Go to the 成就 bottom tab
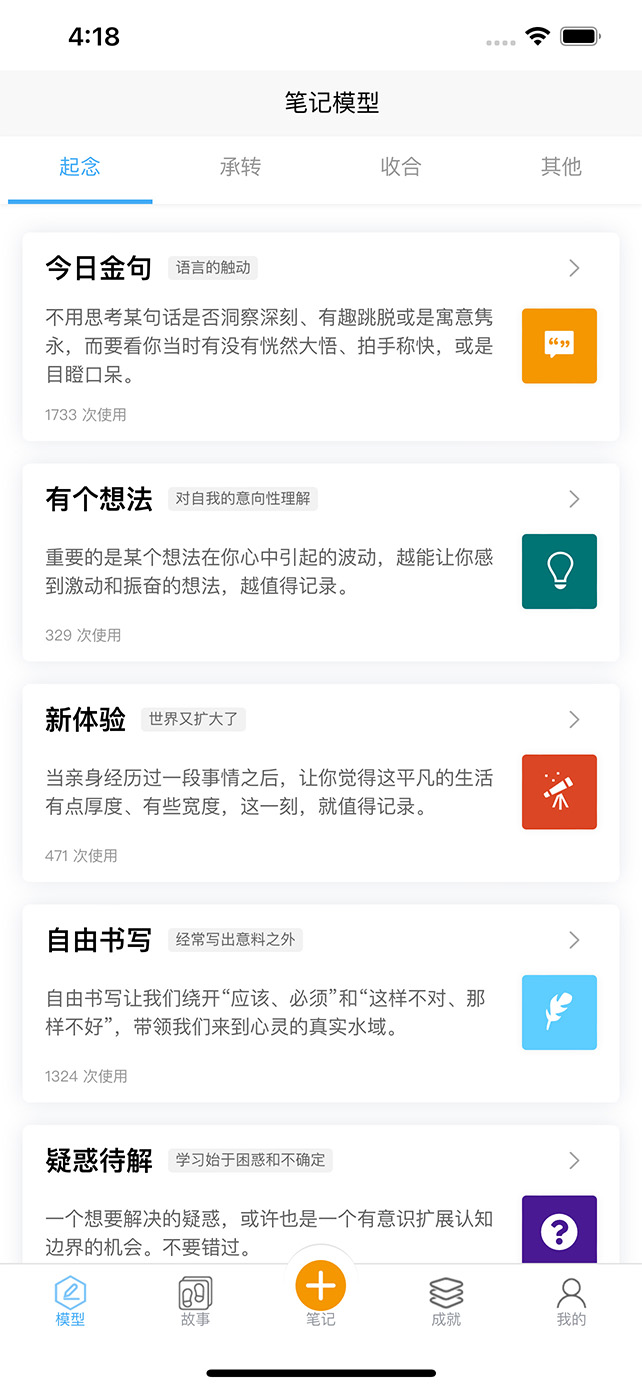Screen dimensions: 642x1389 click(x=446, y=1301)
